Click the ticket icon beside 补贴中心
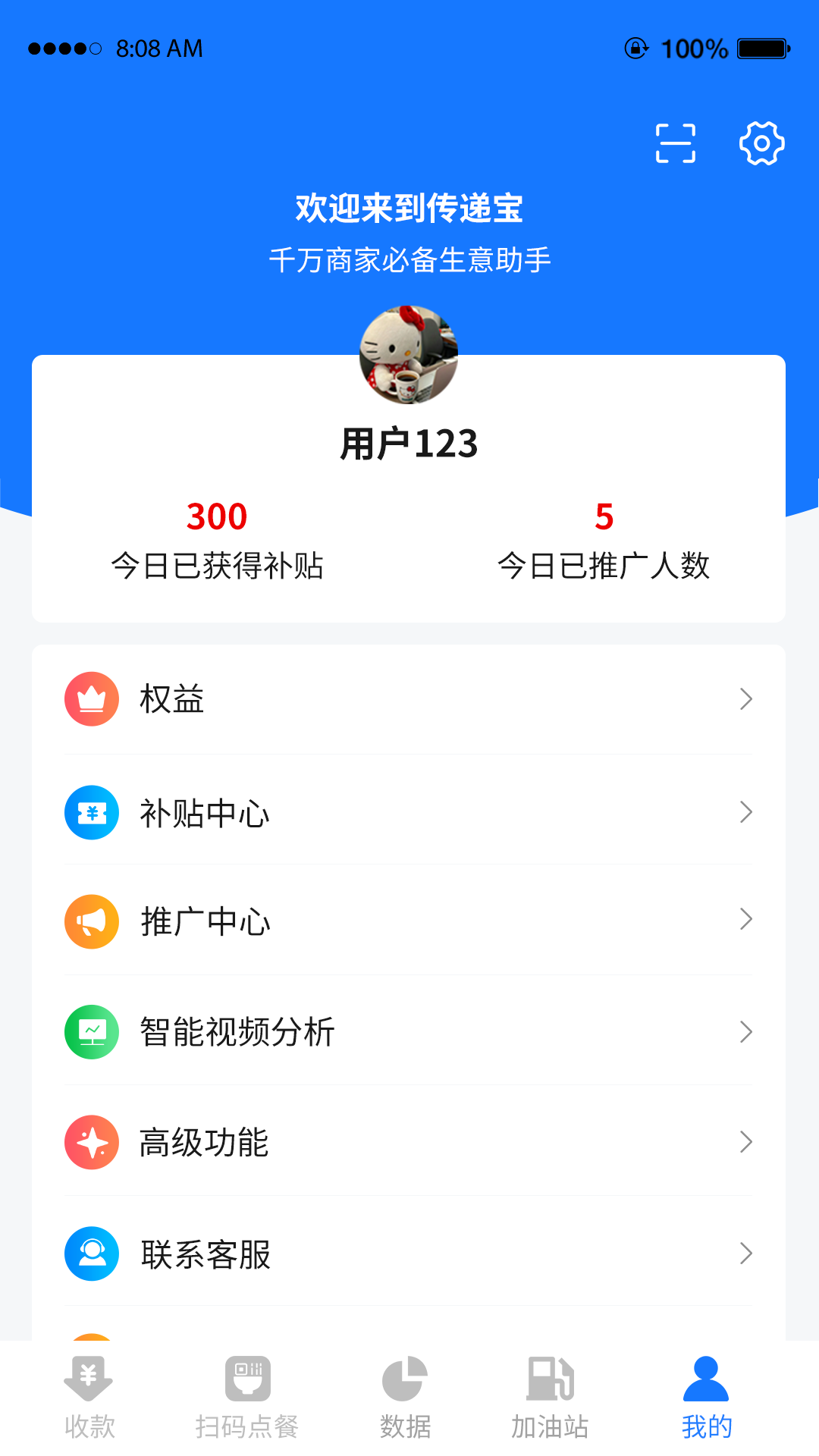This screenshot has width=819, height=1456. [x=91, y=812]
